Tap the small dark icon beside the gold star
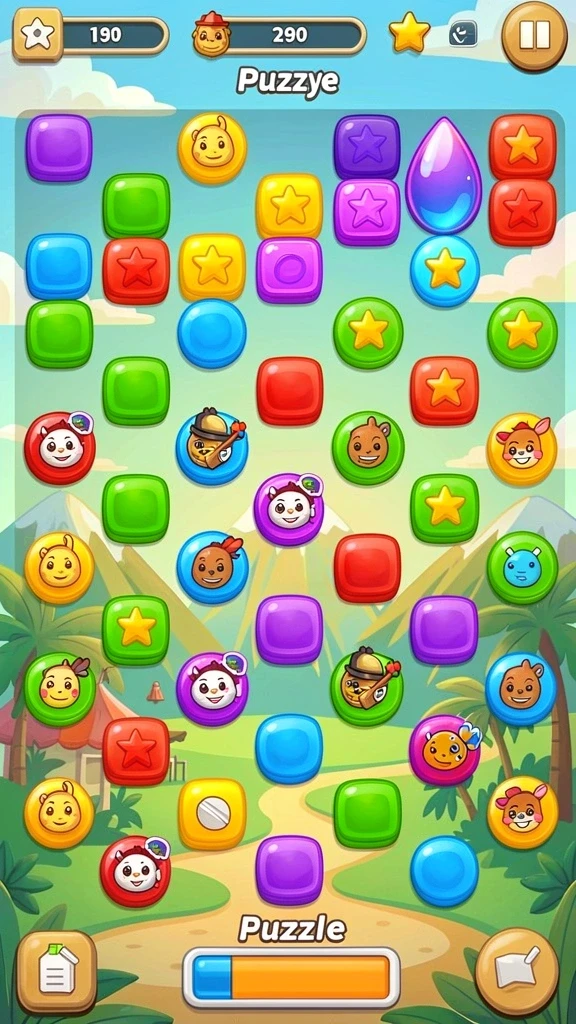Screen dimensions: 576x1024 [463, 33]
